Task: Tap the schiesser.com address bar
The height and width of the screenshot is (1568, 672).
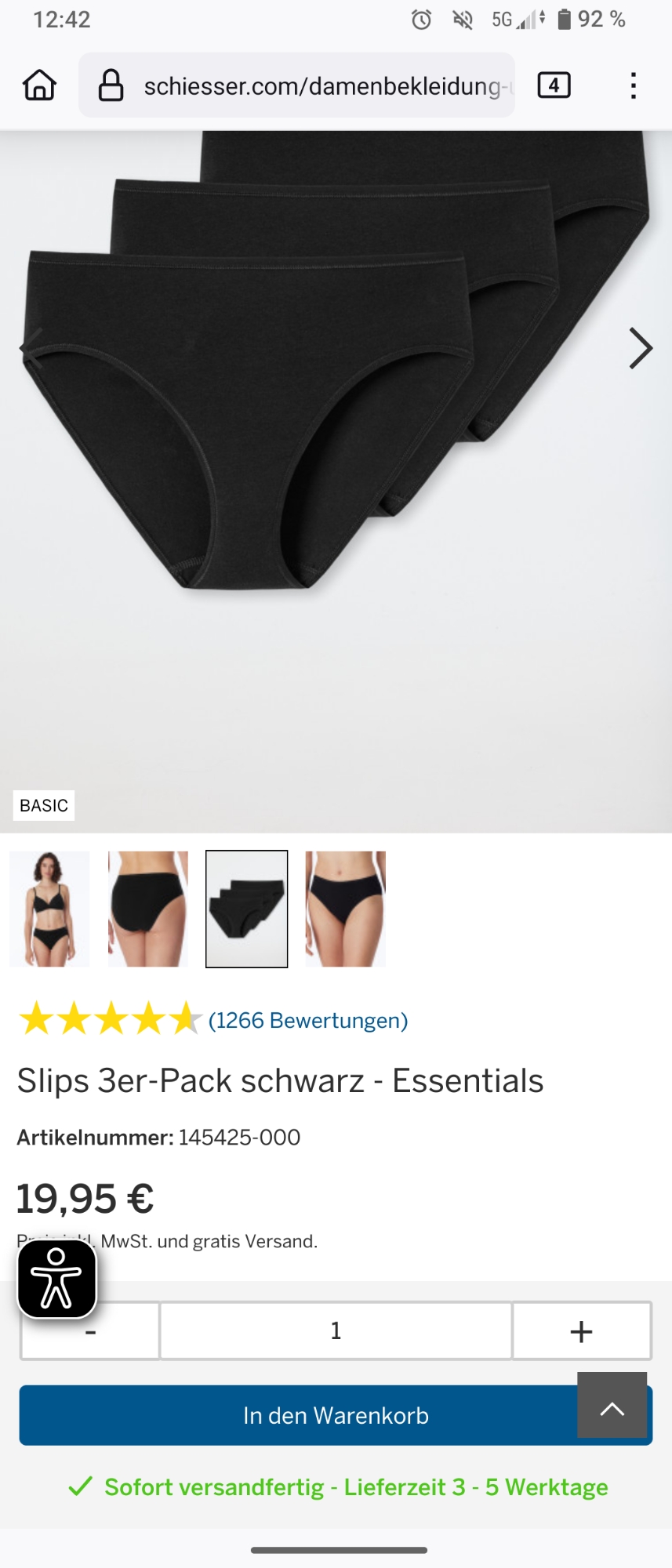Action: pos(314,86)
